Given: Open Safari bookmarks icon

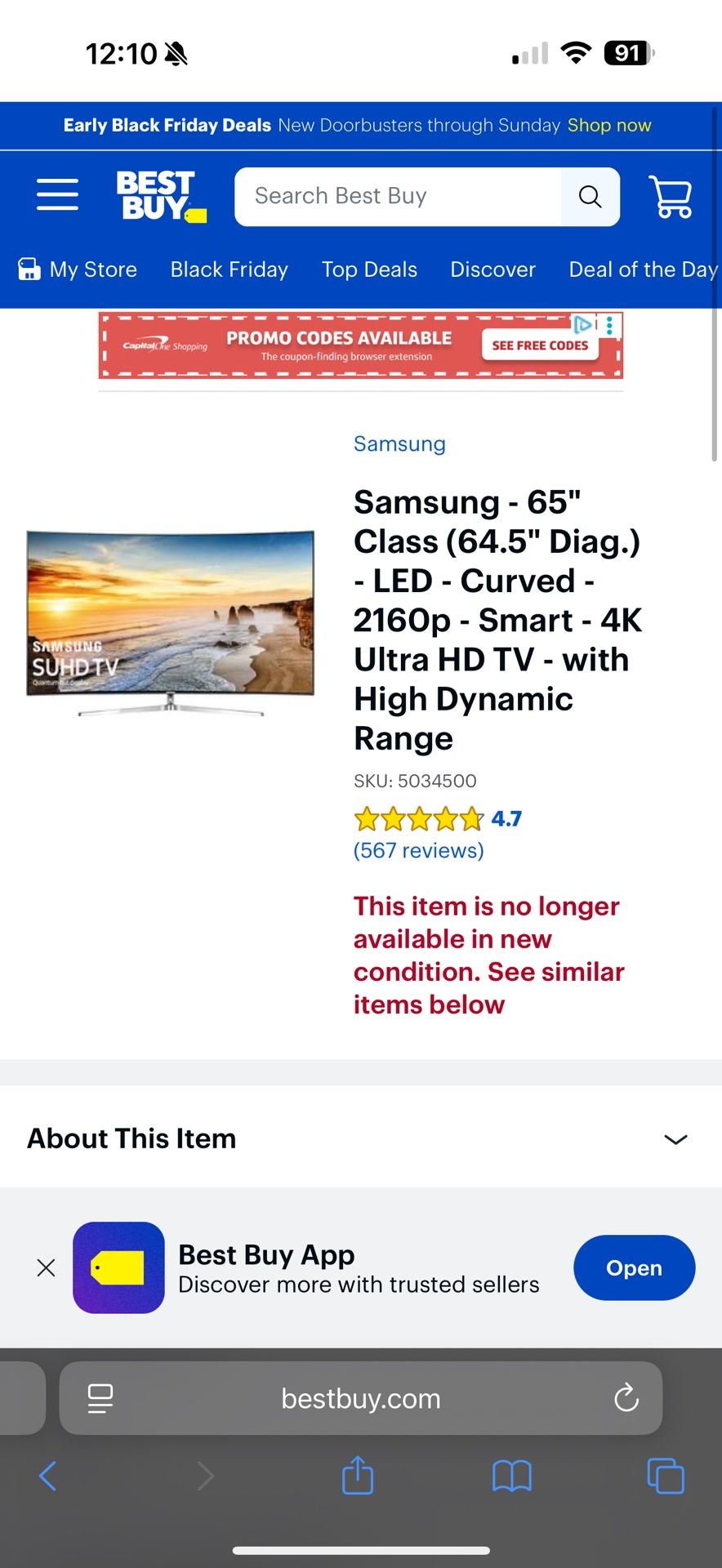Looking at the screenshot, I should [511, 1476].
